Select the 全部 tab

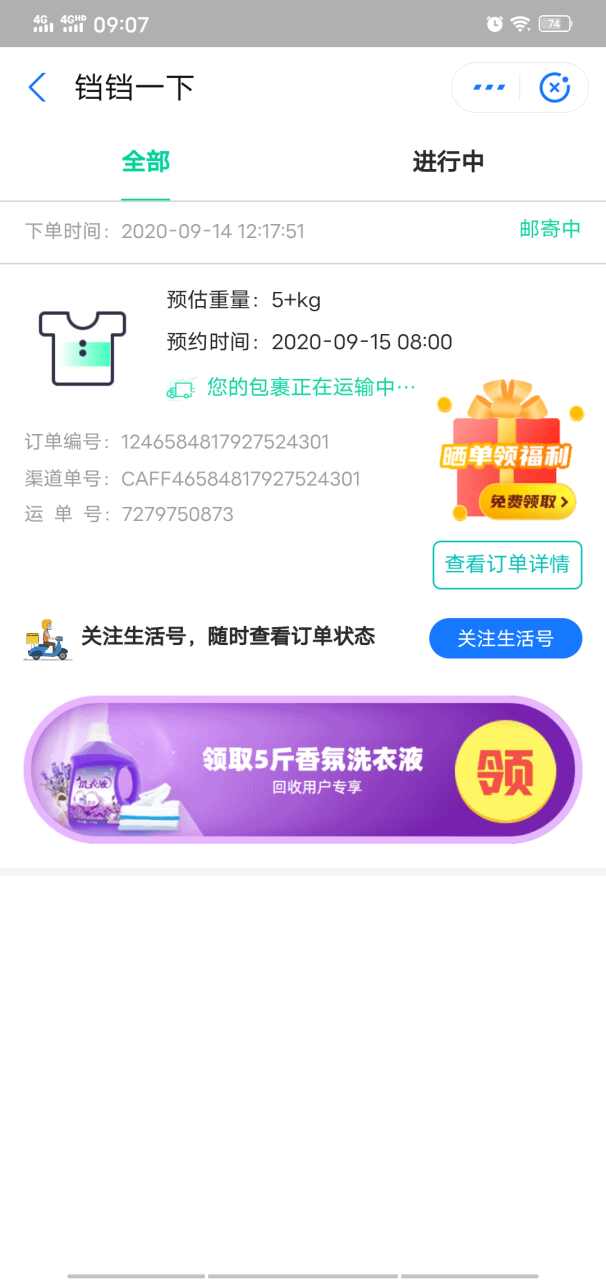[x=146, y=162]
